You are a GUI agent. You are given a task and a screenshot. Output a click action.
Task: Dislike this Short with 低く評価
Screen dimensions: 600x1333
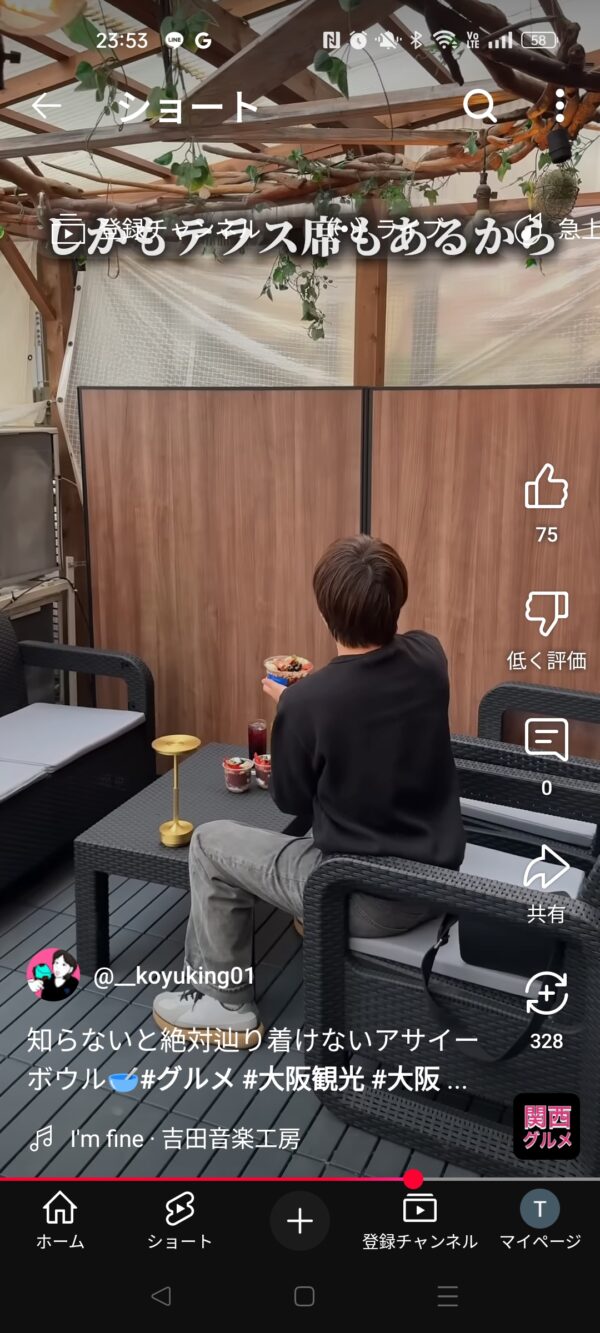coord(546,614)
